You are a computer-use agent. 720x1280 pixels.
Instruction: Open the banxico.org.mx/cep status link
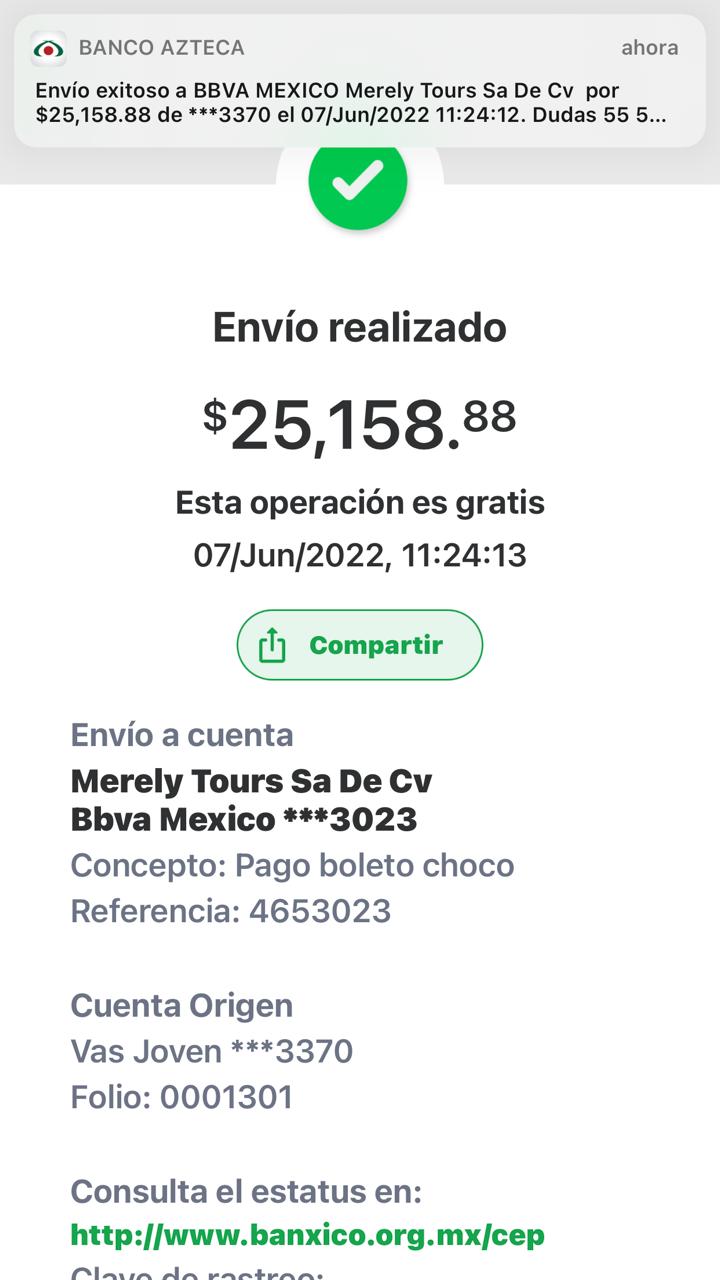coord(308,1235)
